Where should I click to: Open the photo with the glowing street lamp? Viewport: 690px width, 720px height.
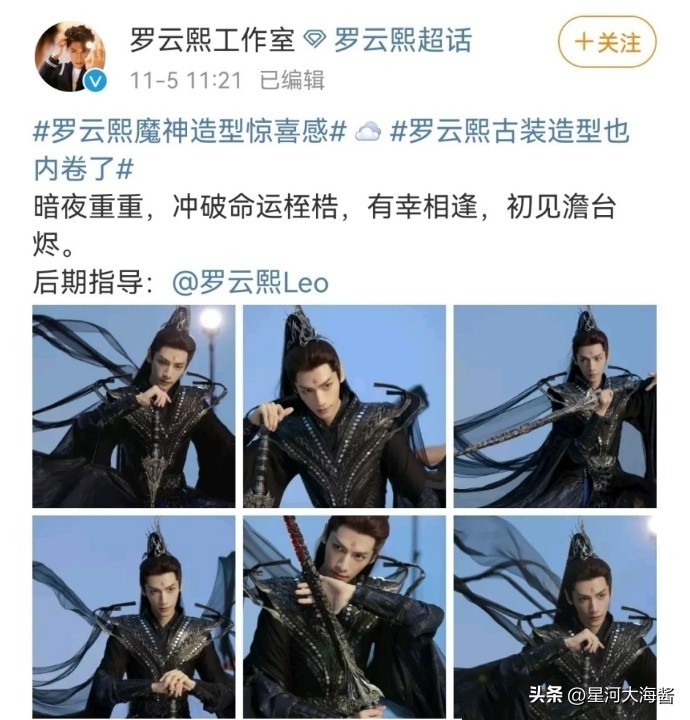coord(134,406)
